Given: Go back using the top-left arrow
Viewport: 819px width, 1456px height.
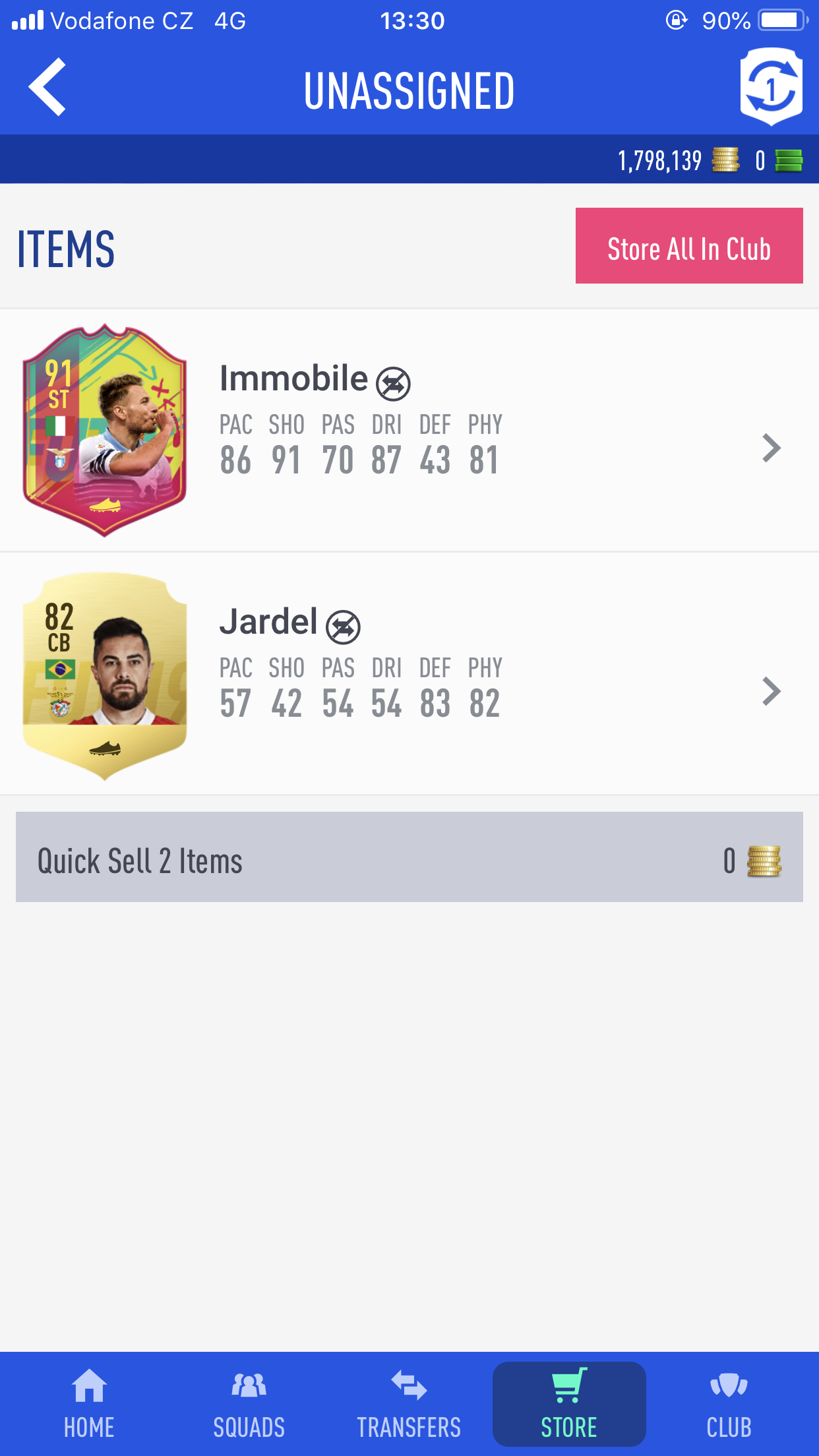Looking at the screenshot, I should 47,87.
